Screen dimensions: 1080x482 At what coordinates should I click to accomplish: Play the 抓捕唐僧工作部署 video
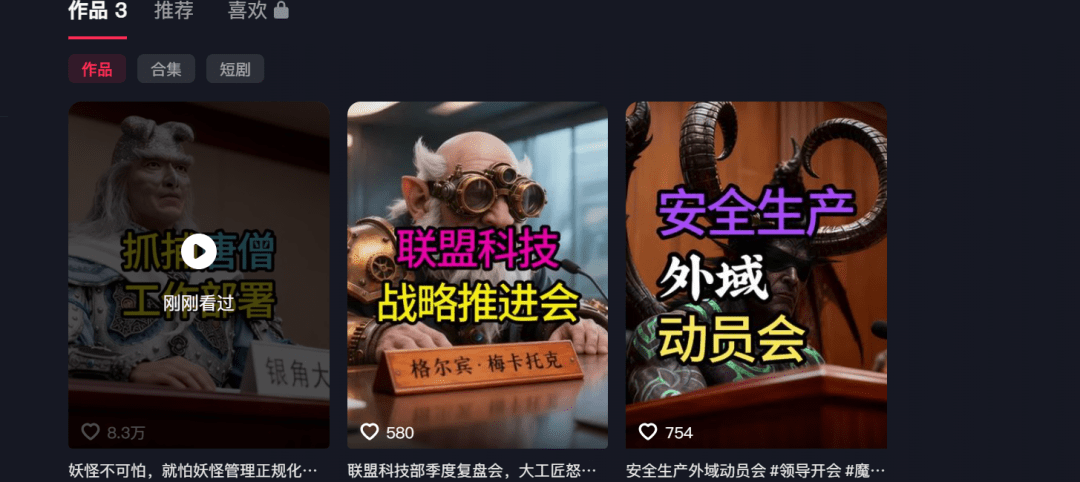click(x=198, y=252)
